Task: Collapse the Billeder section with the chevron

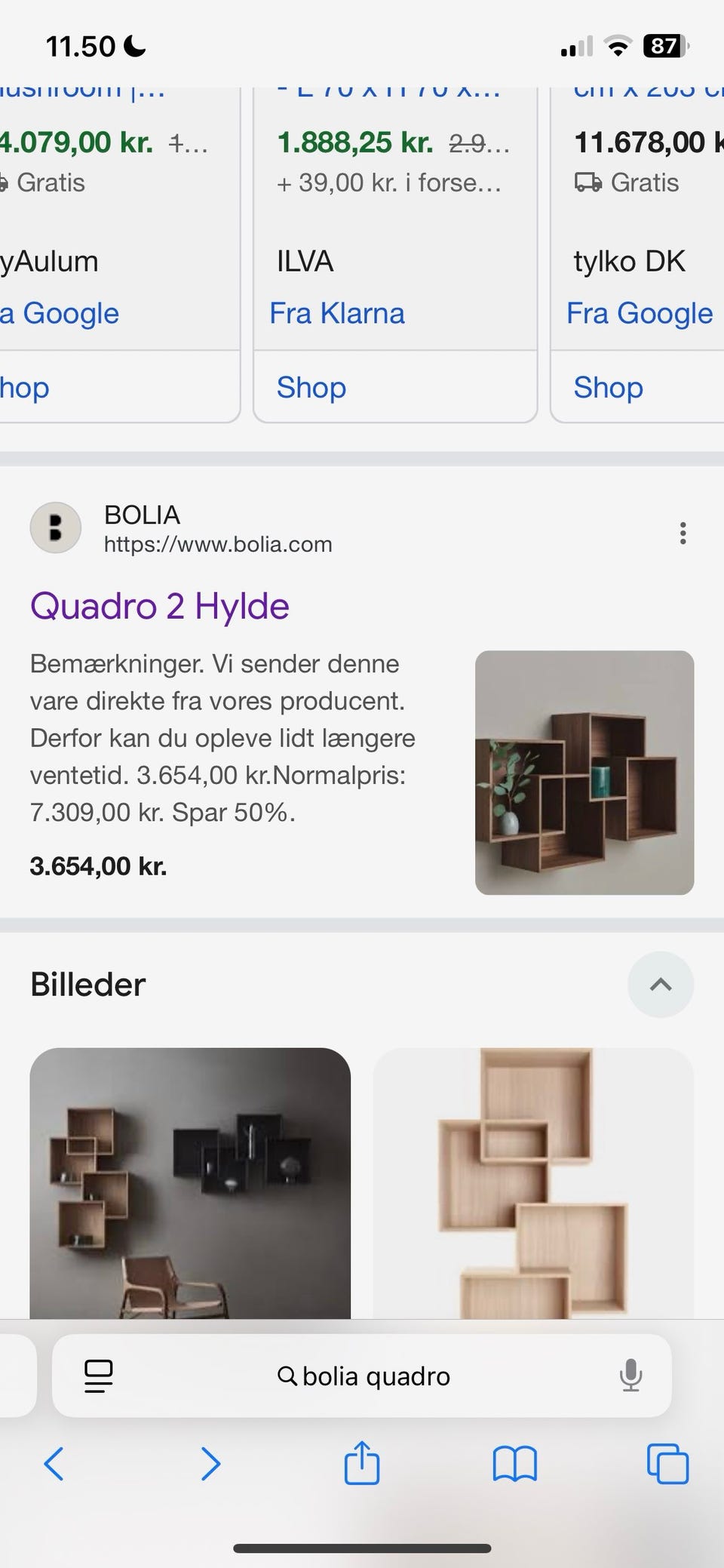Action: [661, 985]
